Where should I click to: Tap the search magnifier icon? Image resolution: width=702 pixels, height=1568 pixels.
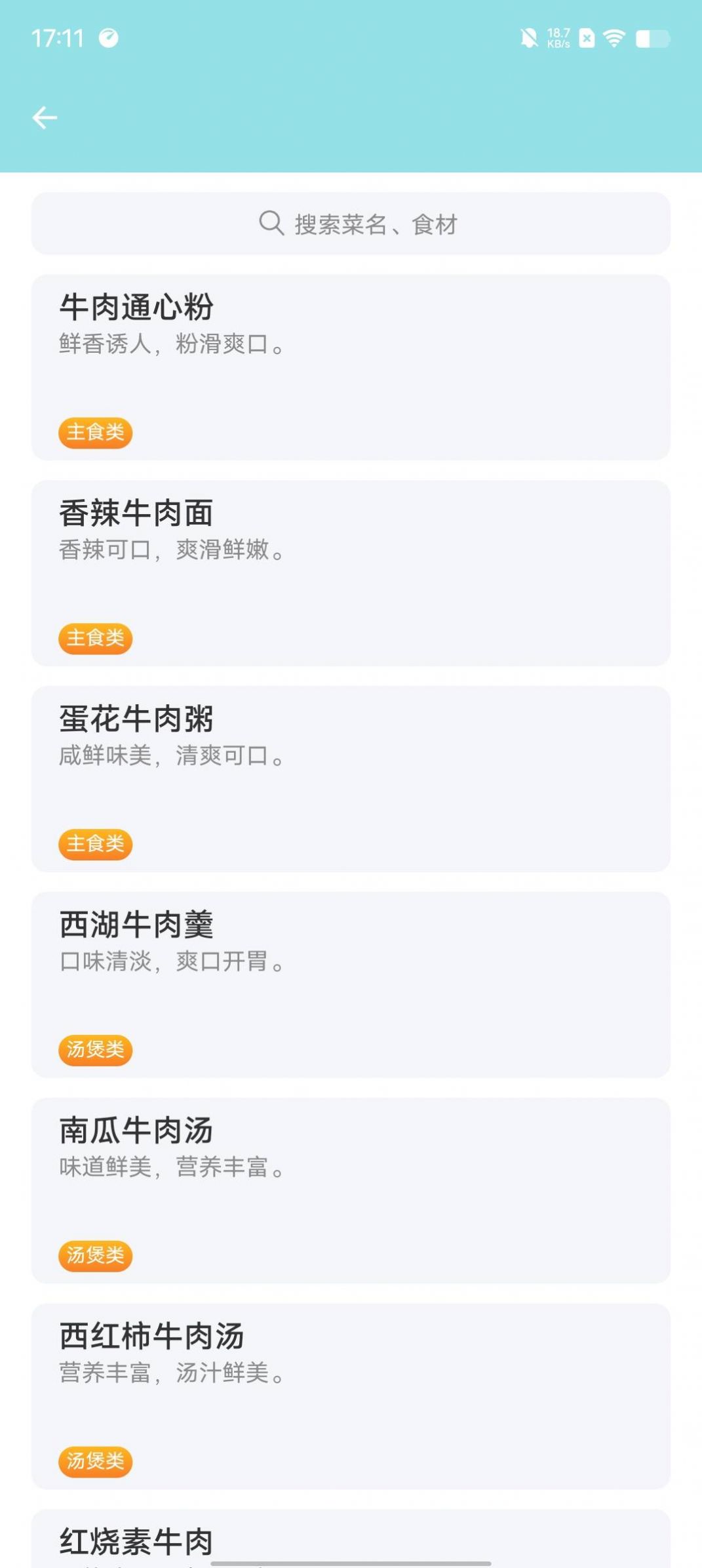coord(269,224)
